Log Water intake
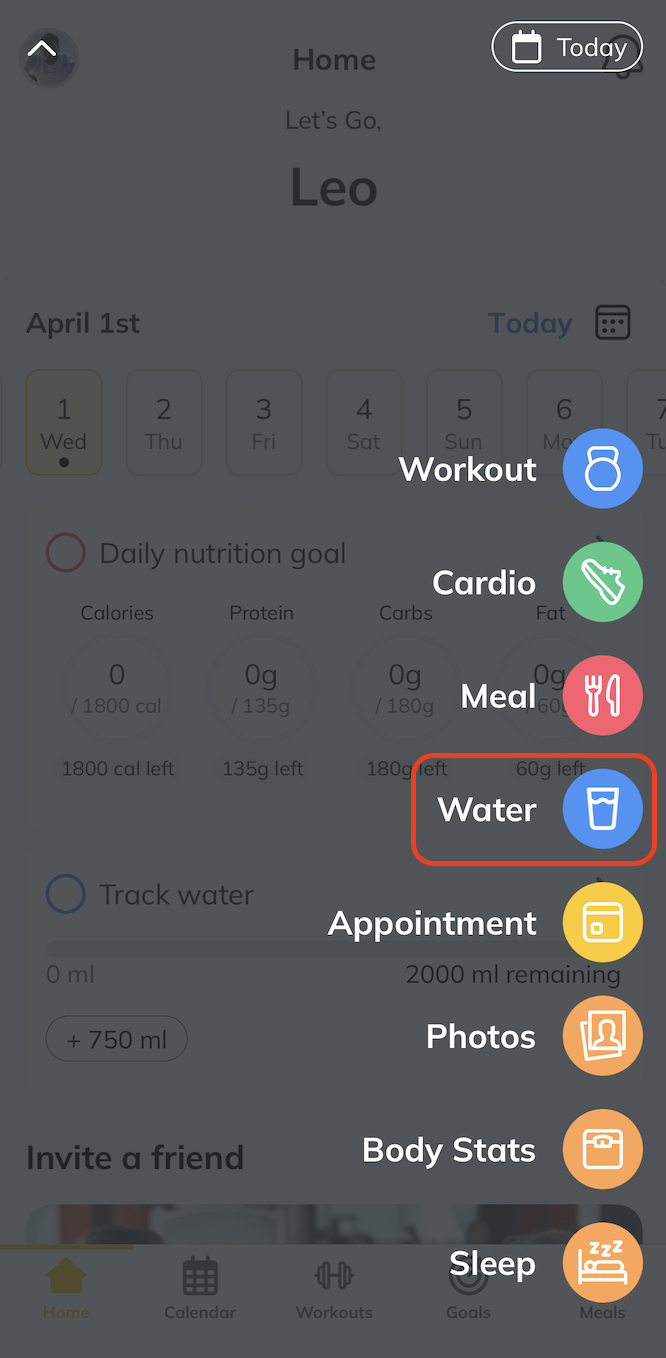 click(x=602, y=810)
